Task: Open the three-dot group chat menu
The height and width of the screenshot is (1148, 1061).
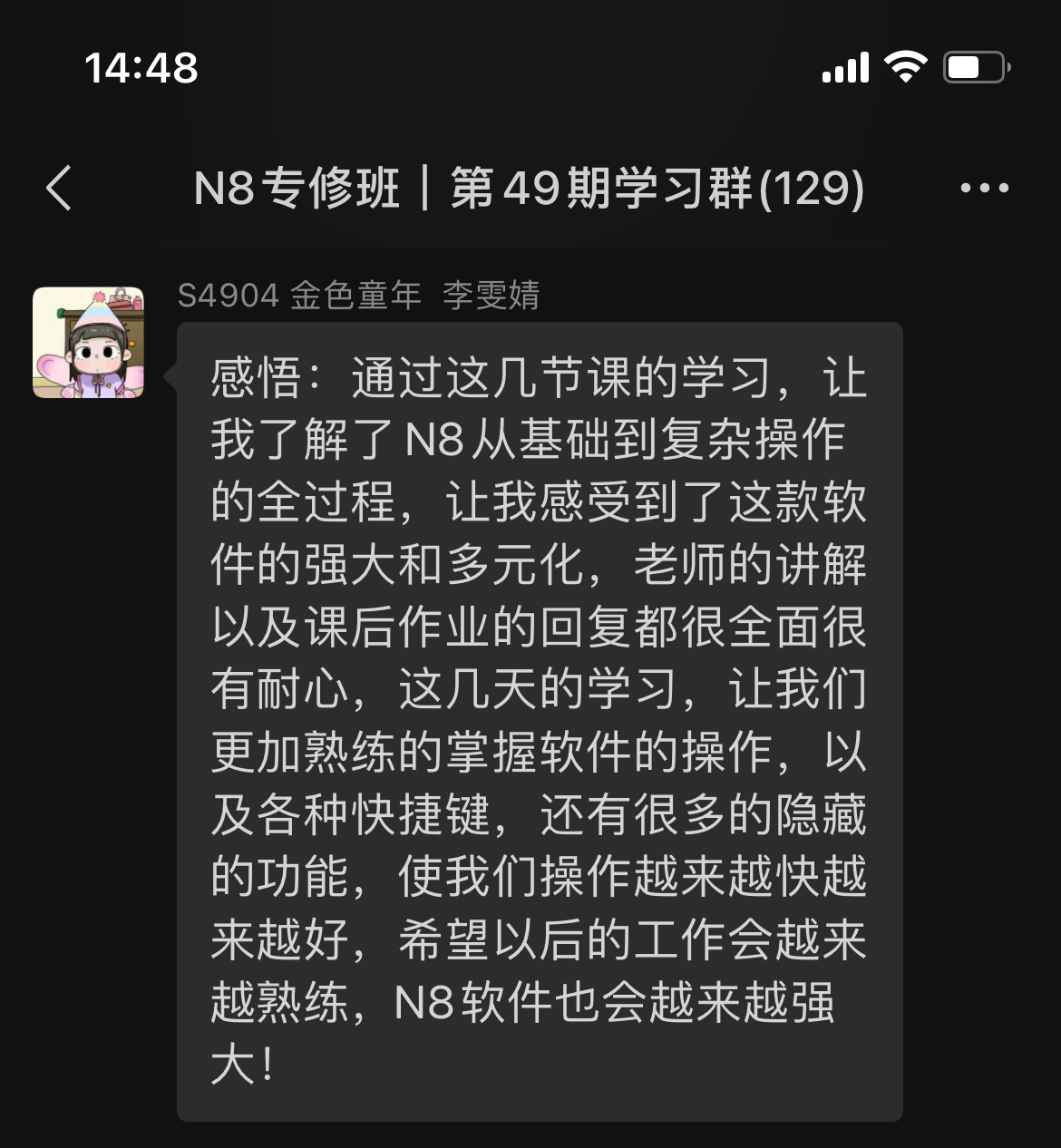Action: (x=984, y=189)
